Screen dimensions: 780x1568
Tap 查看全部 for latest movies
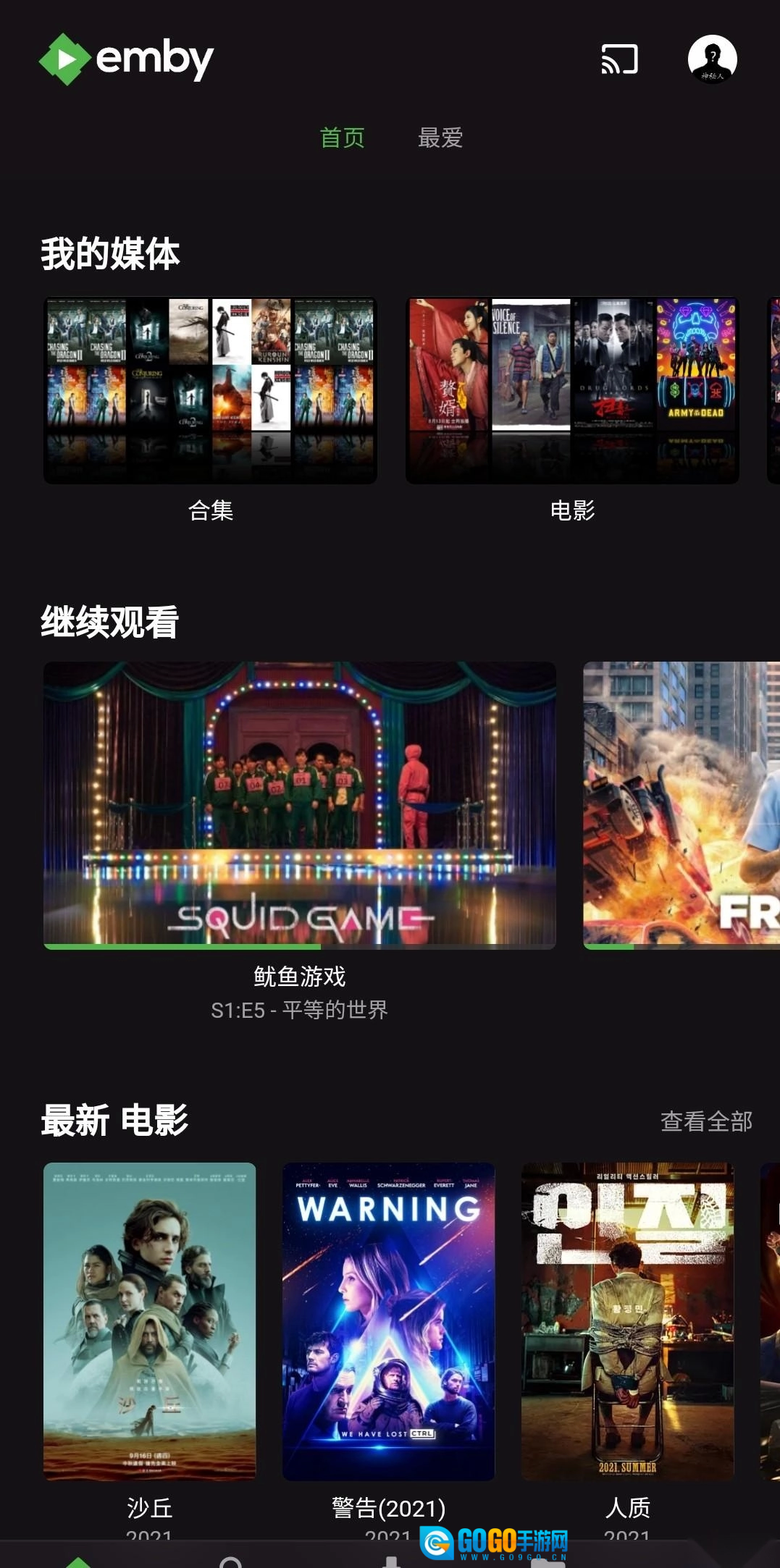click(x=706, y=1121)
